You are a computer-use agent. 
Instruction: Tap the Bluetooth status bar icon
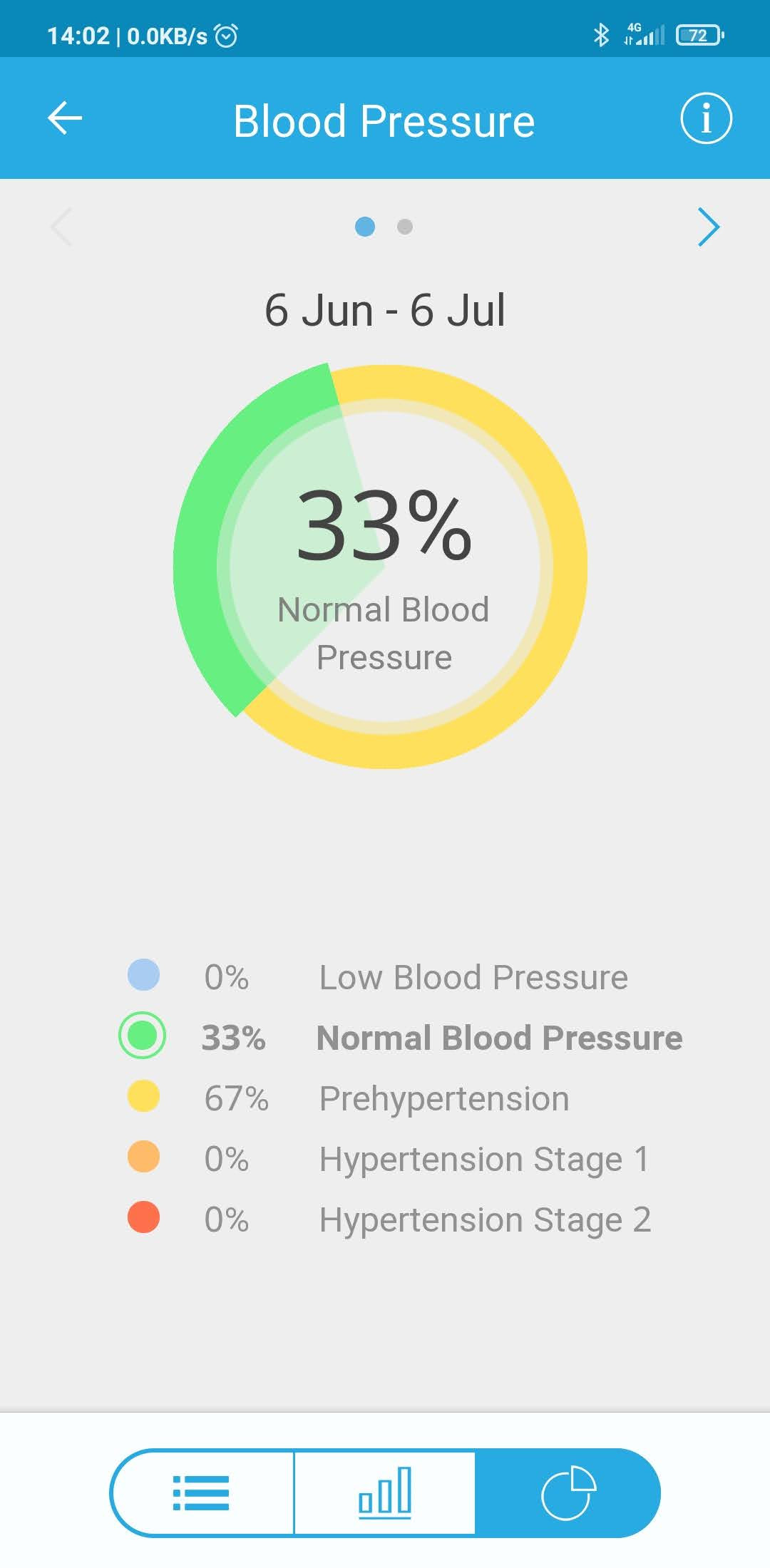[x=600, y=33]
